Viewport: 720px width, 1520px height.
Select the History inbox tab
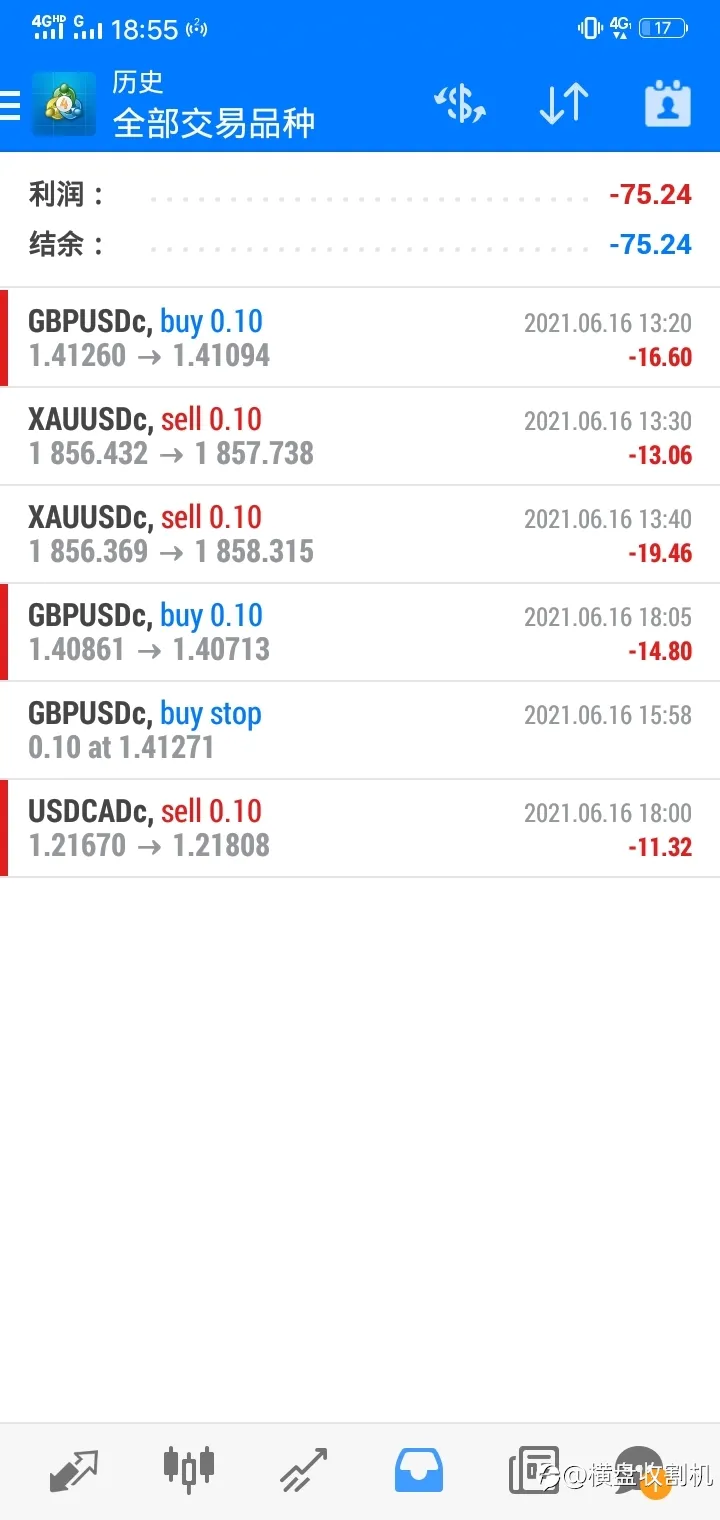419,1470
